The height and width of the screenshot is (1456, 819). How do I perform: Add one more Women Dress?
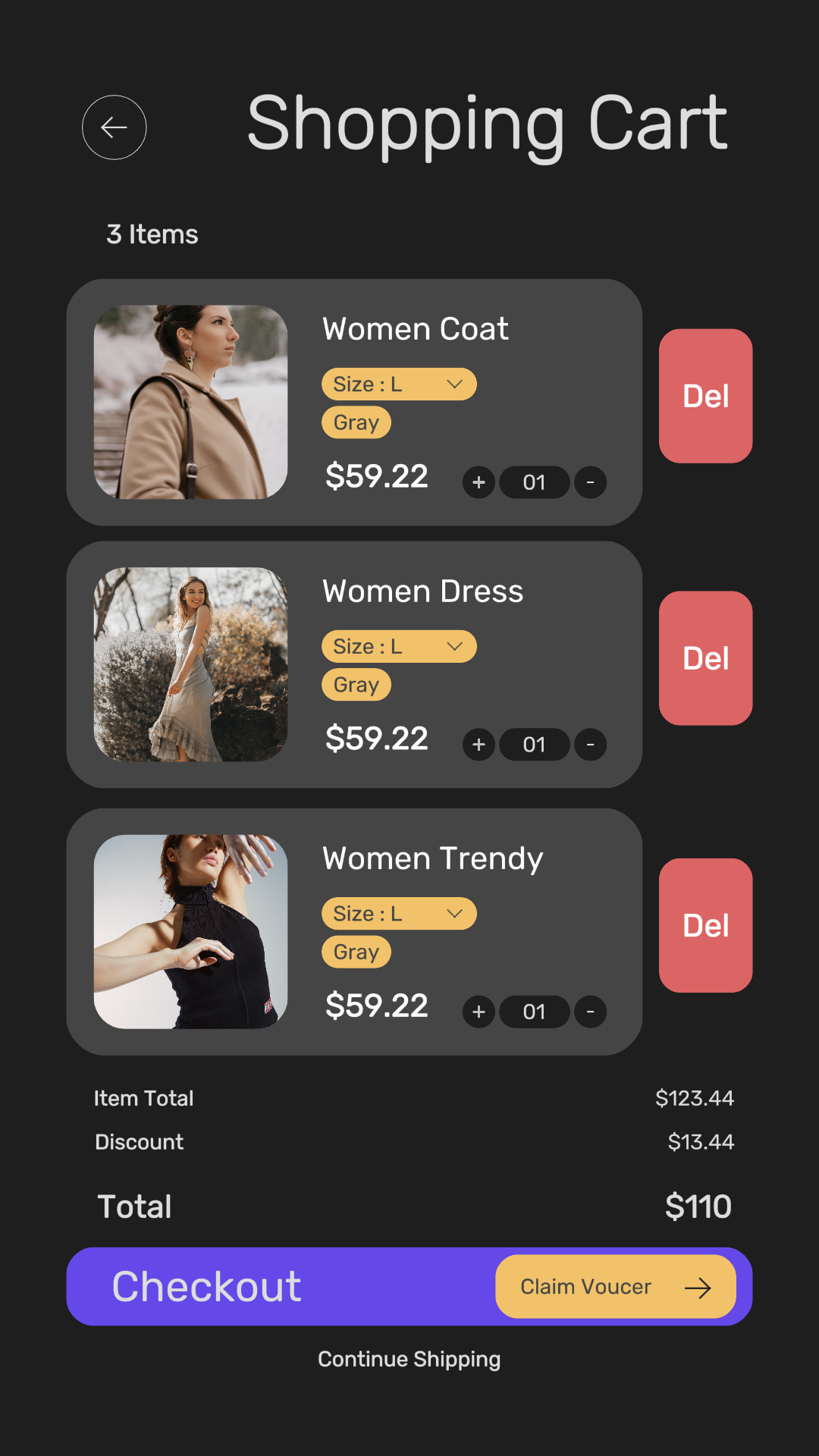tap(479, 745)
